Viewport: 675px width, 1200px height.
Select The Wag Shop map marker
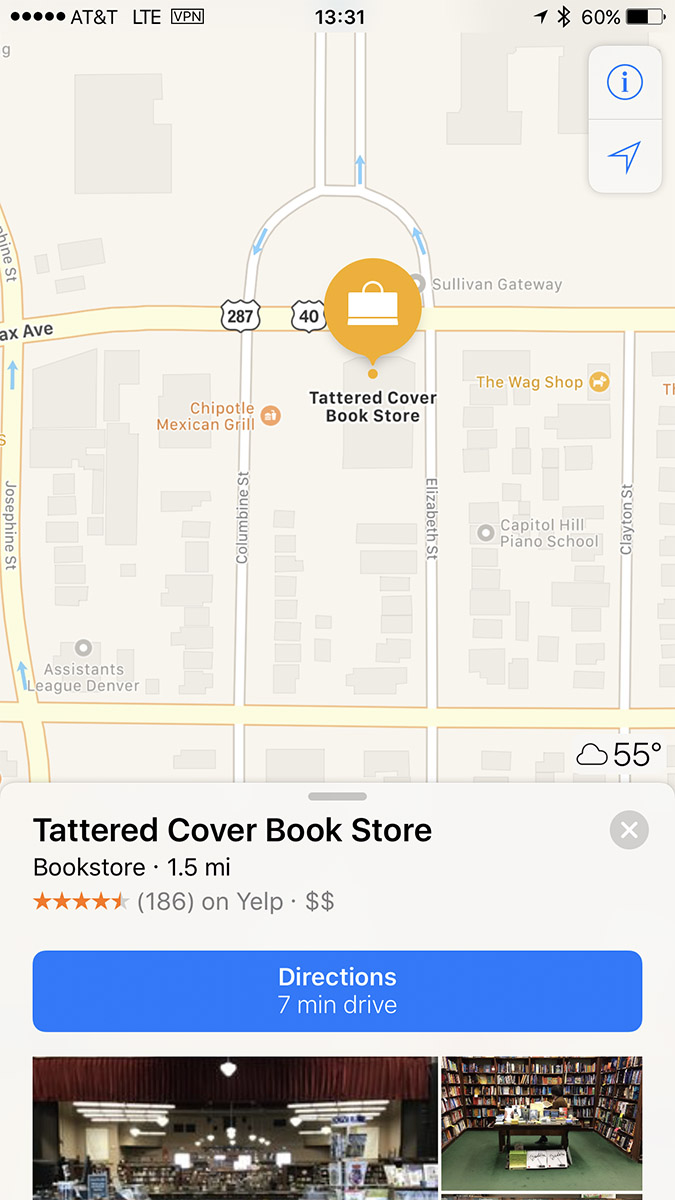tap(599, 381)
